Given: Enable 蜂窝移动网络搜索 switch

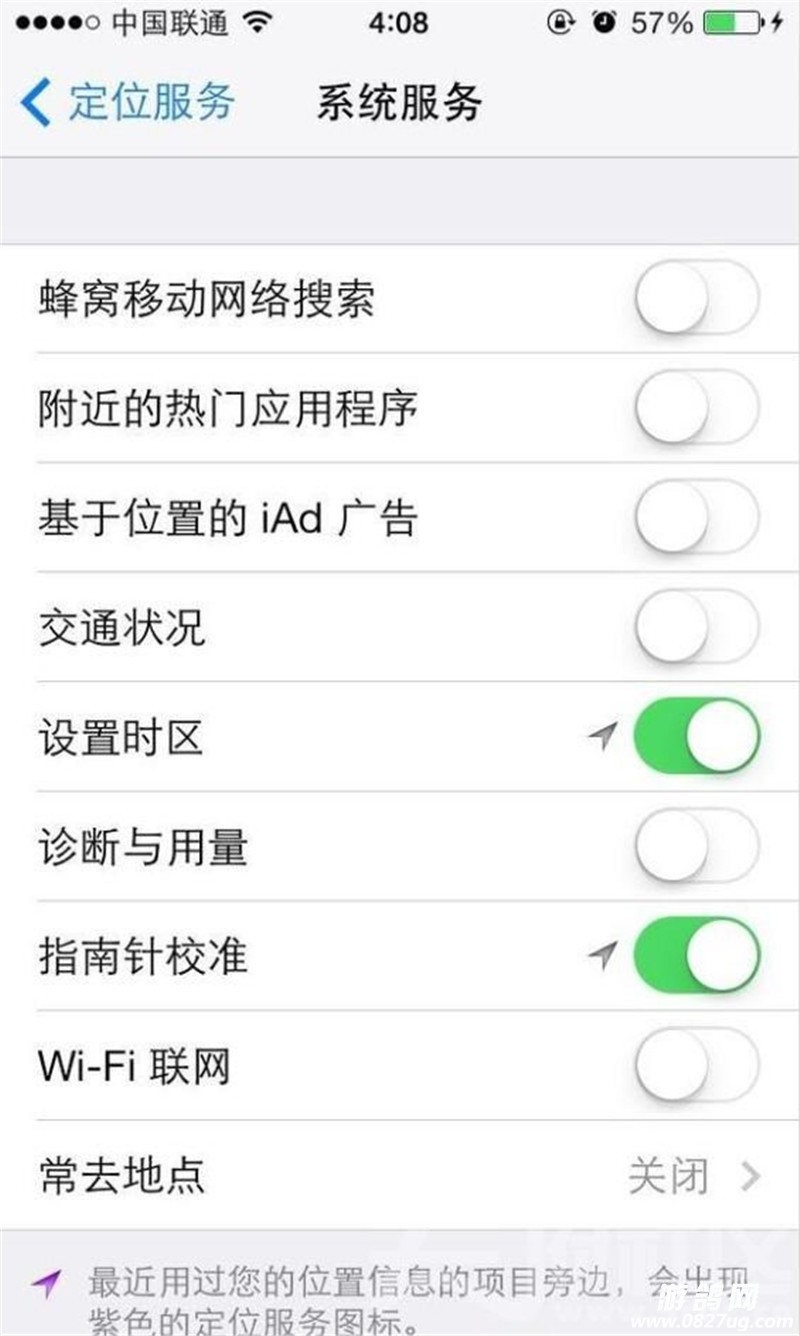Looking at the screenshot, I should (x=697, y=298).
